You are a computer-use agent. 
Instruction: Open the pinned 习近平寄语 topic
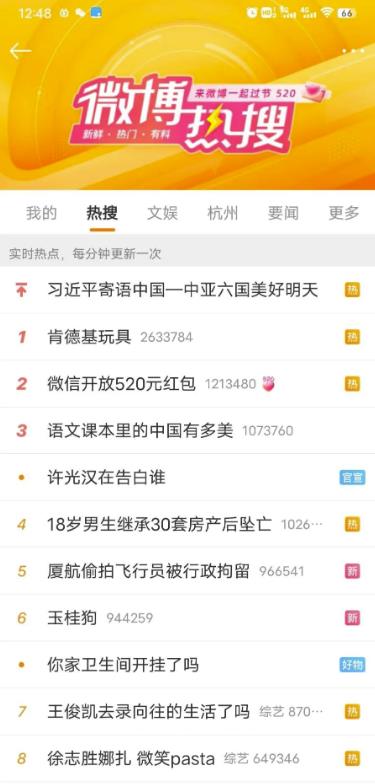(188, 290)
